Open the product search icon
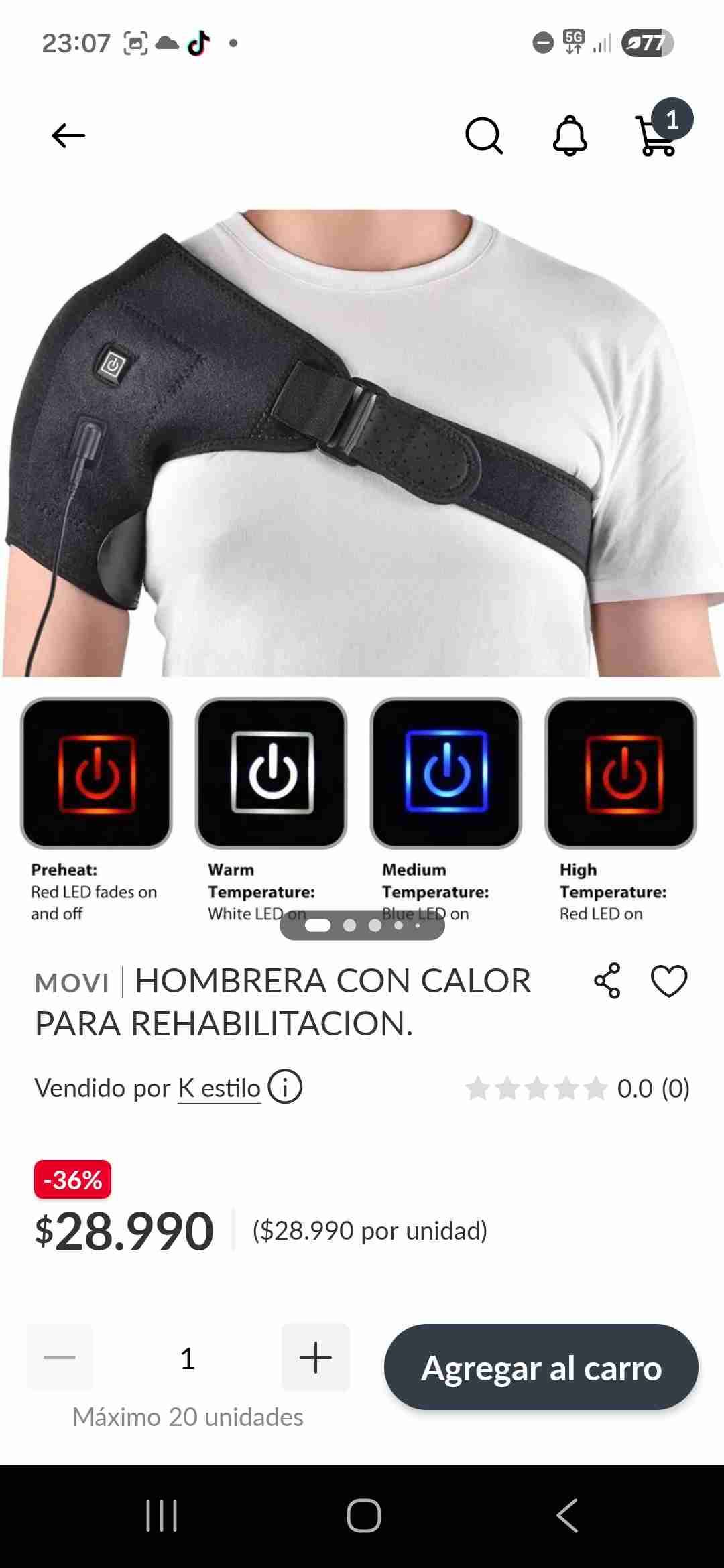The height and width of the screenshot is (1568, 724). pyautogui.click(x=484, y=136)
